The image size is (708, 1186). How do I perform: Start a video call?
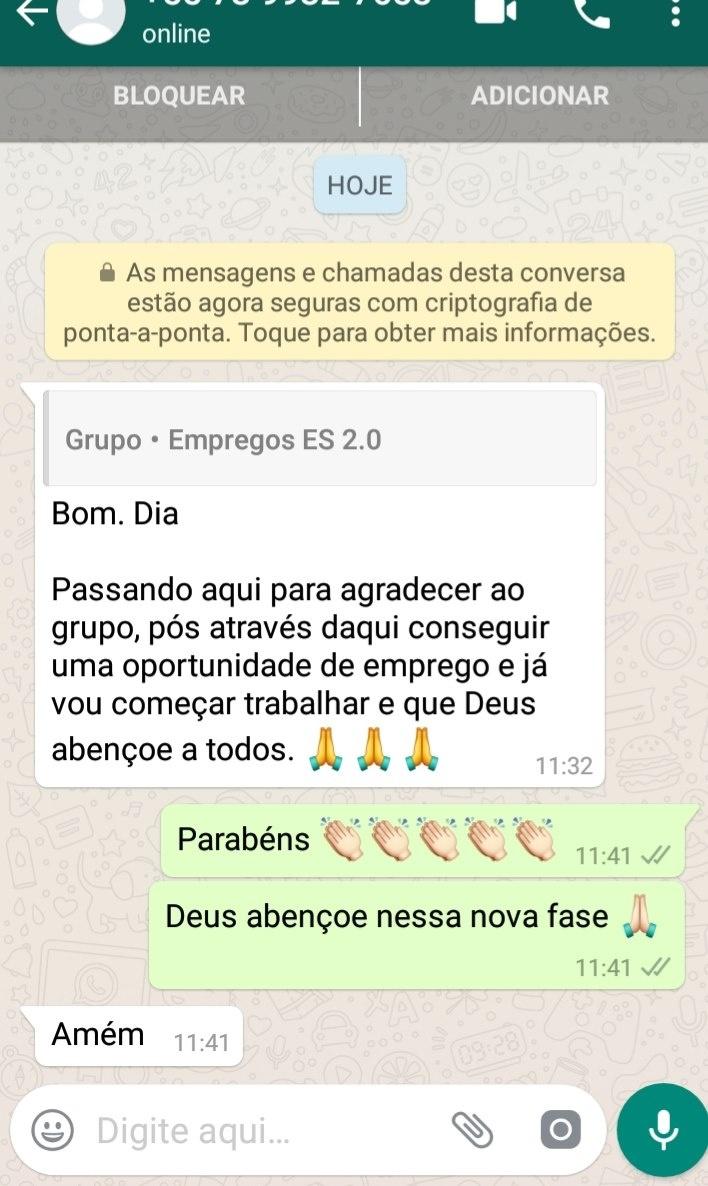[497, 10]
